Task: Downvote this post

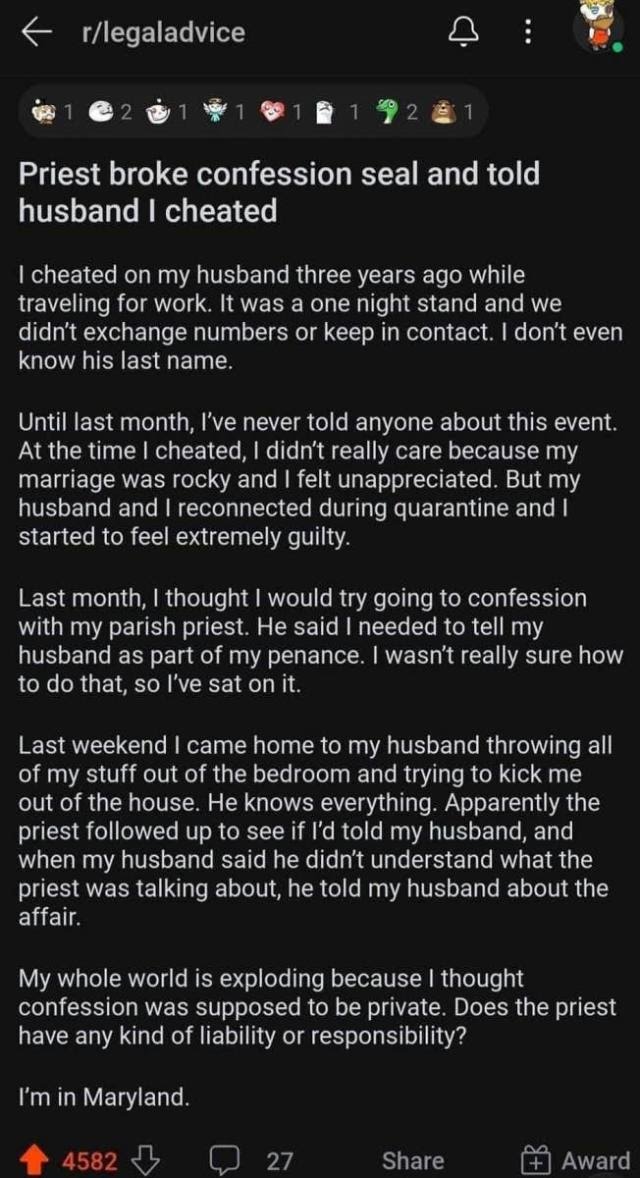Action: click(146, 1160)
